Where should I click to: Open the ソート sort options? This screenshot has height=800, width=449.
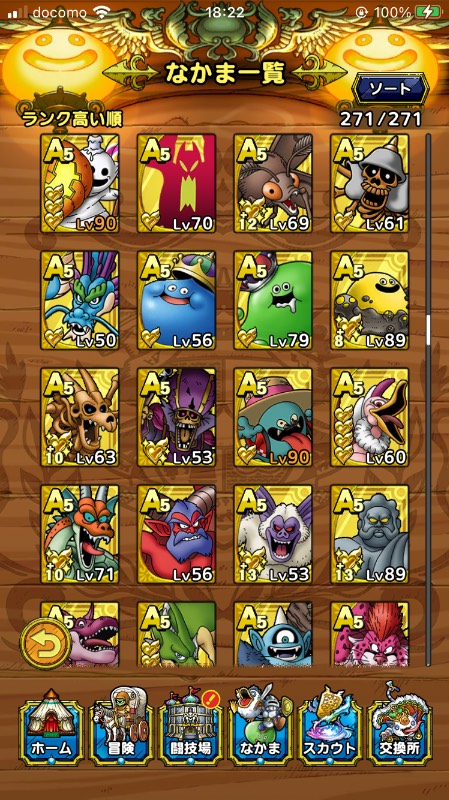click(390, 89)
